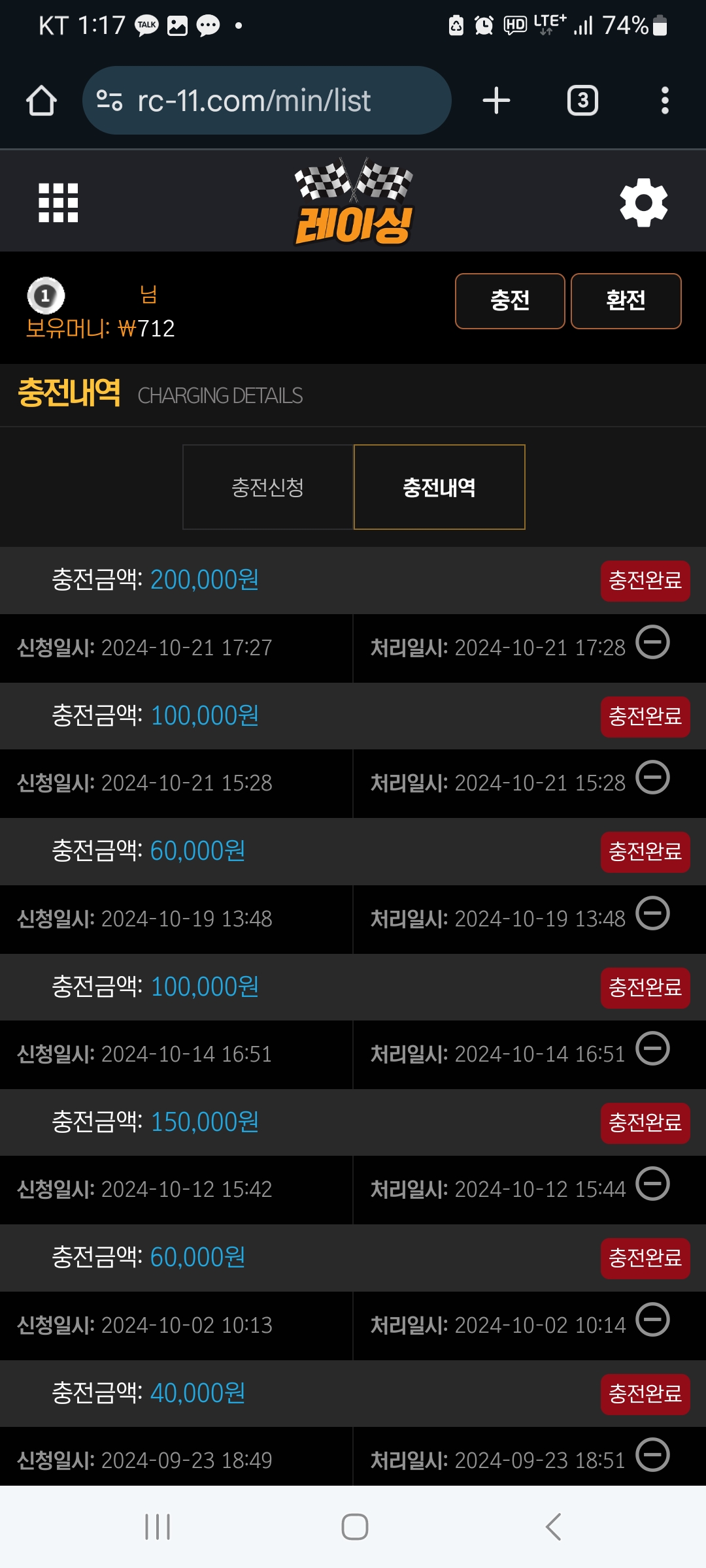This screenshot has width=706, height=1568.
Task: Tap the system back button
Action: tap(553, 1527)
